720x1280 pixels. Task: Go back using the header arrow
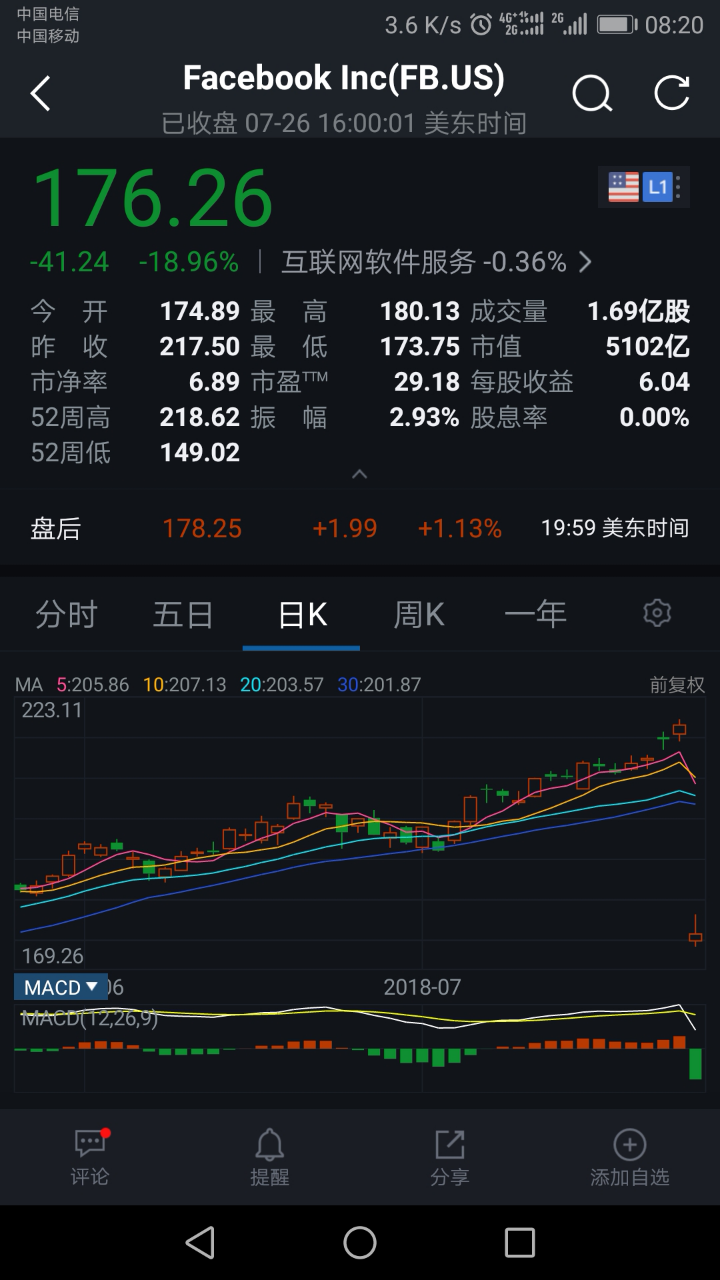40,94
